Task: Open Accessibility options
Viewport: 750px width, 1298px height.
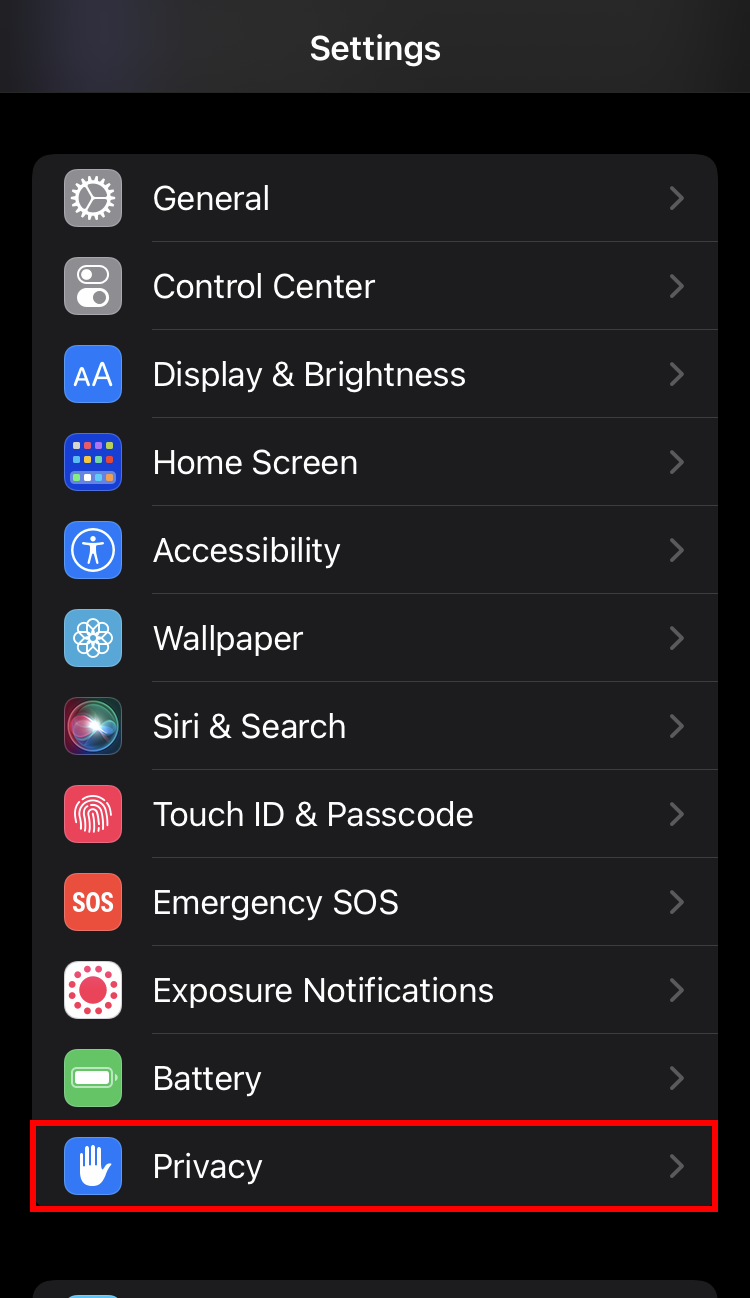Action: pyautogui.click(x=375, y=550)
